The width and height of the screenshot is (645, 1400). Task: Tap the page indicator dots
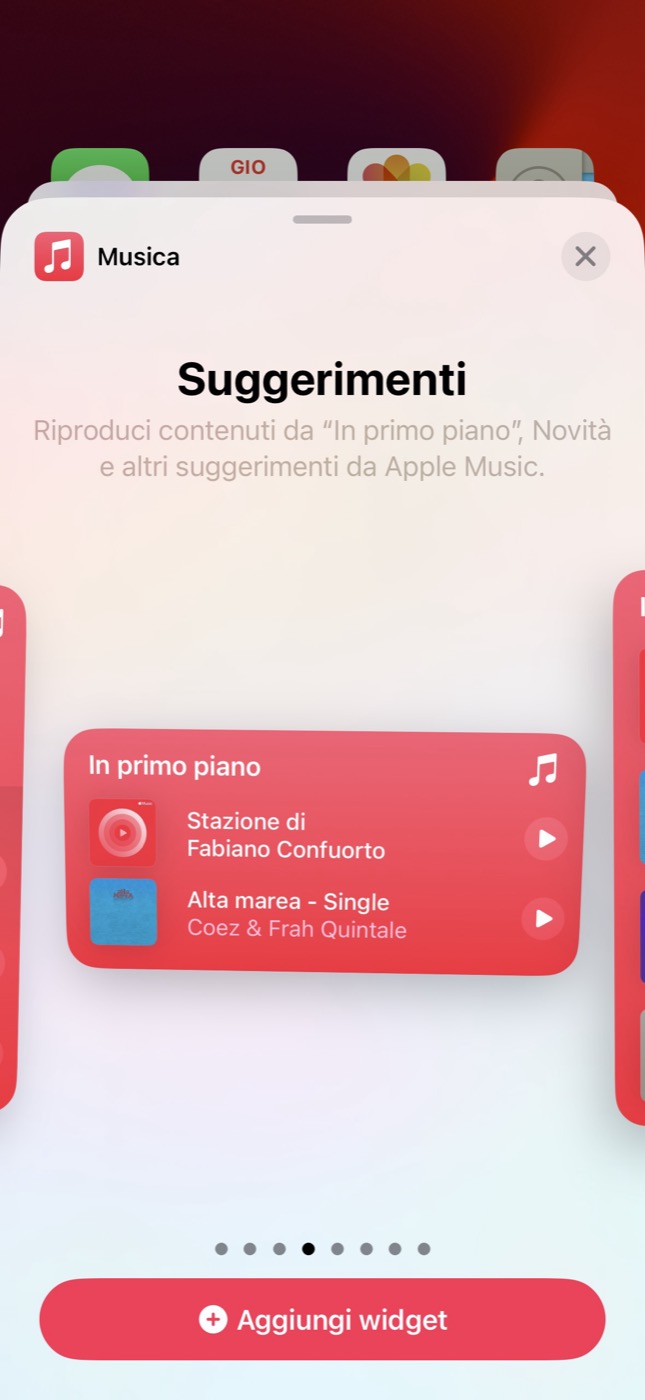322,1249
